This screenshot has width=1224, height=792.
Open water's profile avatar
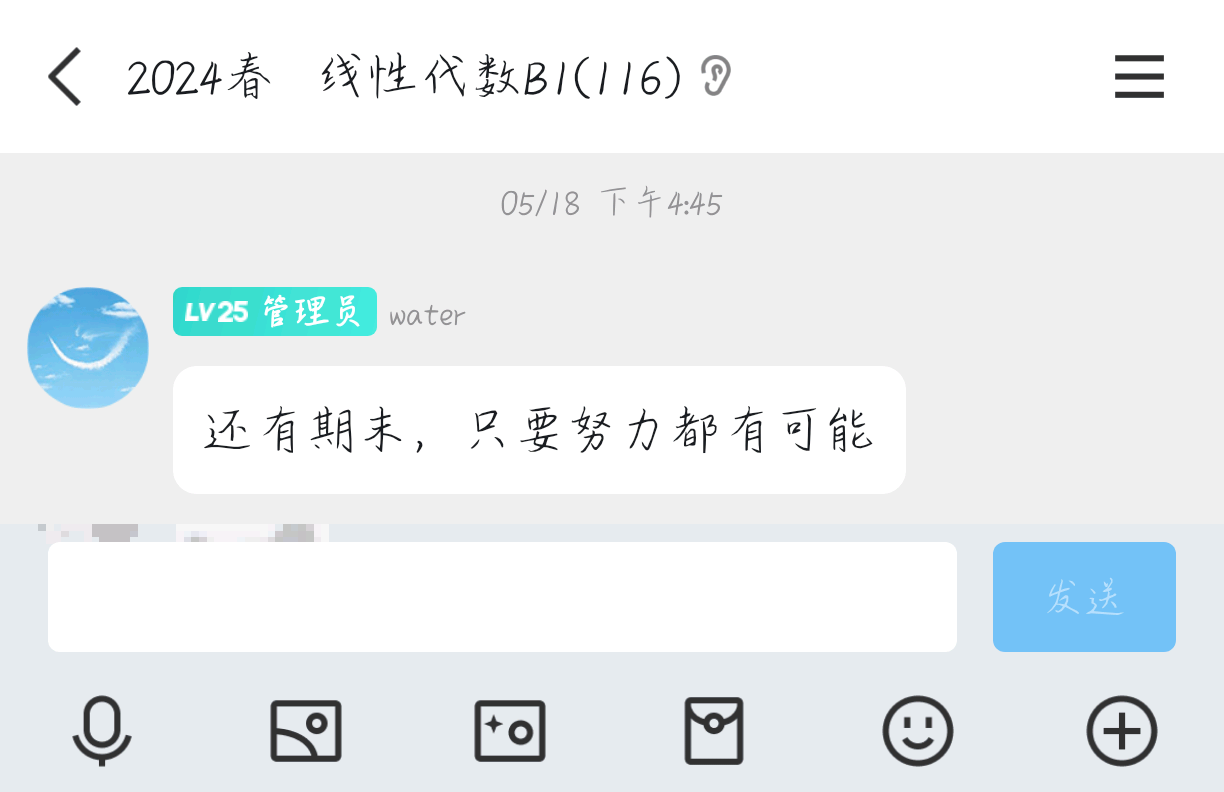click(88, 347)
